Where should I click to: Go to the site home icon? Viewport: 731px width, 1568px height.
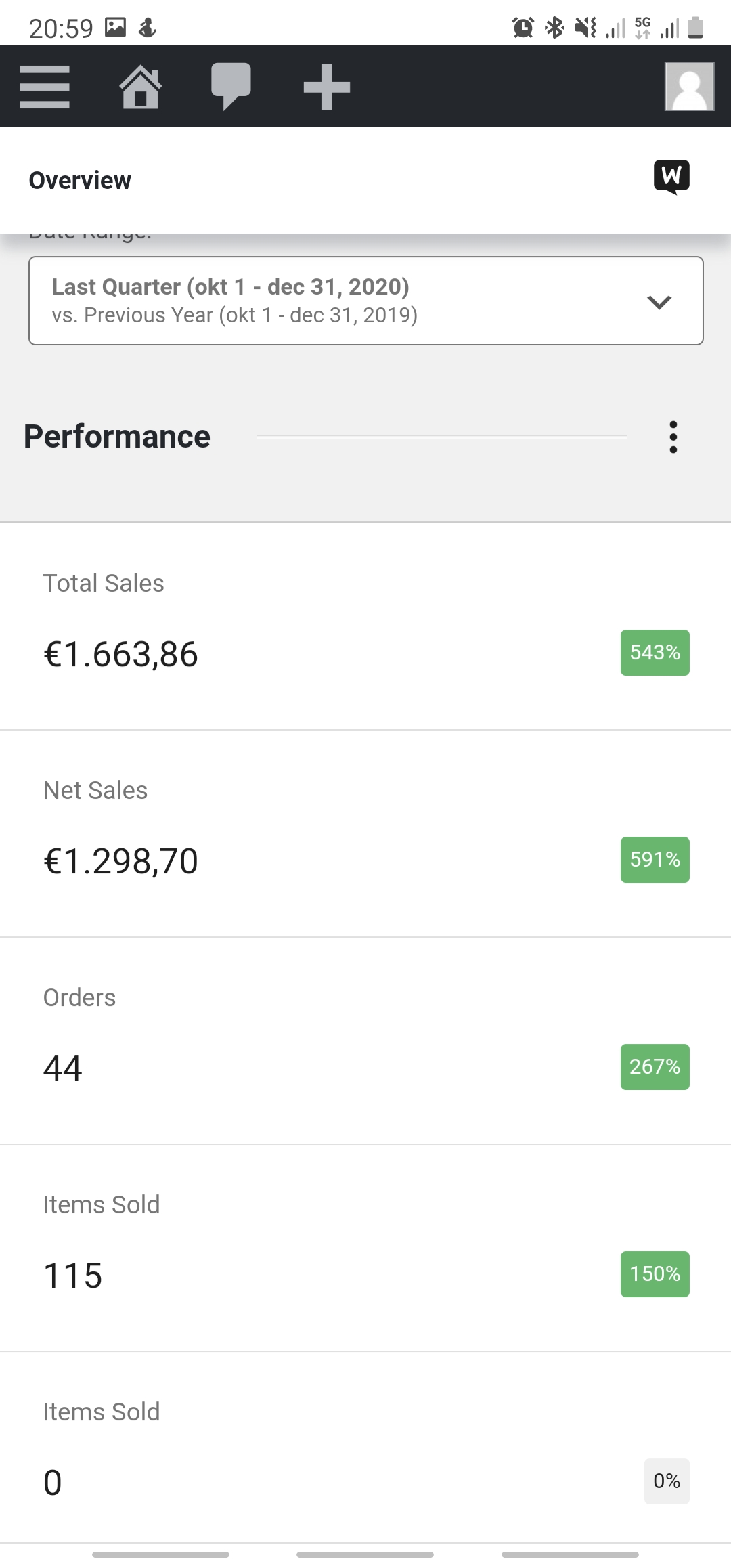tap(141, 87)
